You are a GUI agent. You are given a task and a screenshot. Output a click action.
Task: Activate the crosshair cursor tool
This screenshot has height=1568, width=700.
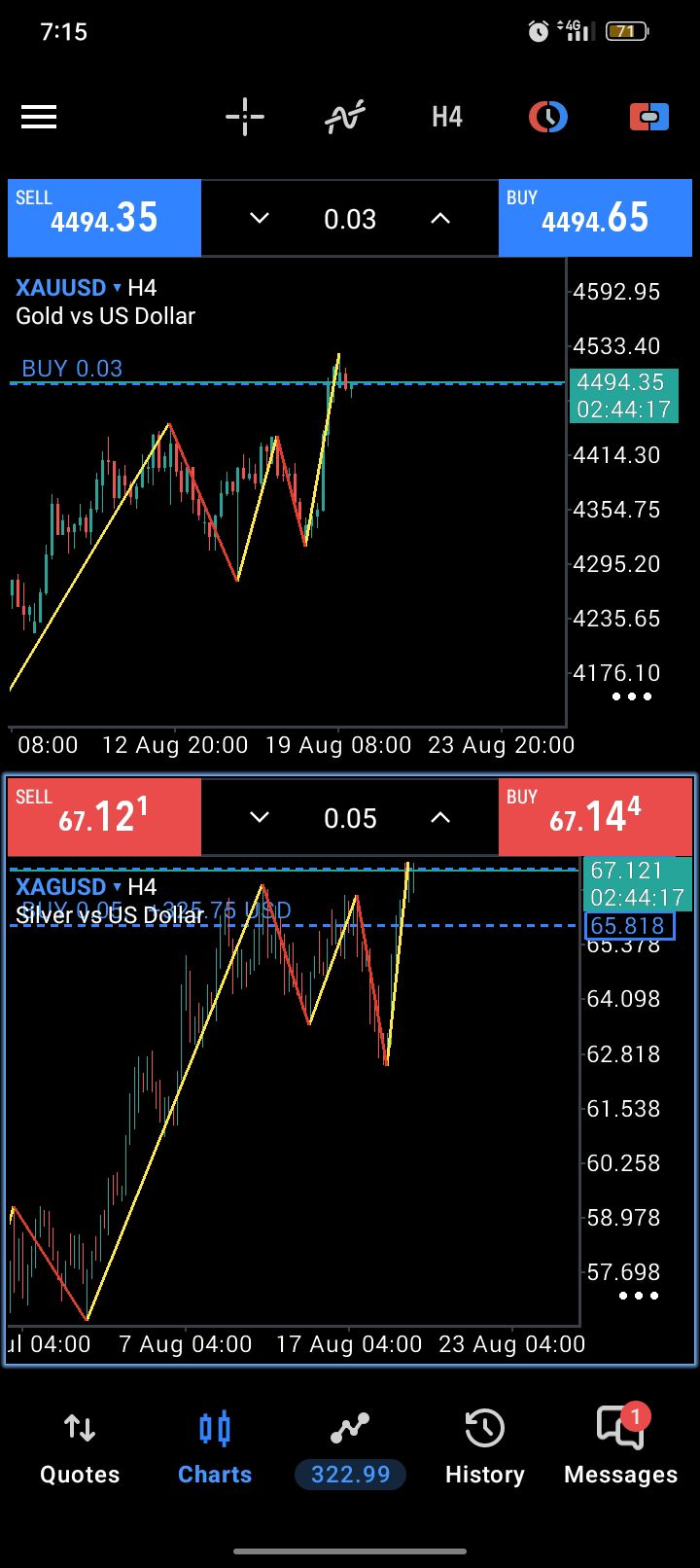click(245, 118)
